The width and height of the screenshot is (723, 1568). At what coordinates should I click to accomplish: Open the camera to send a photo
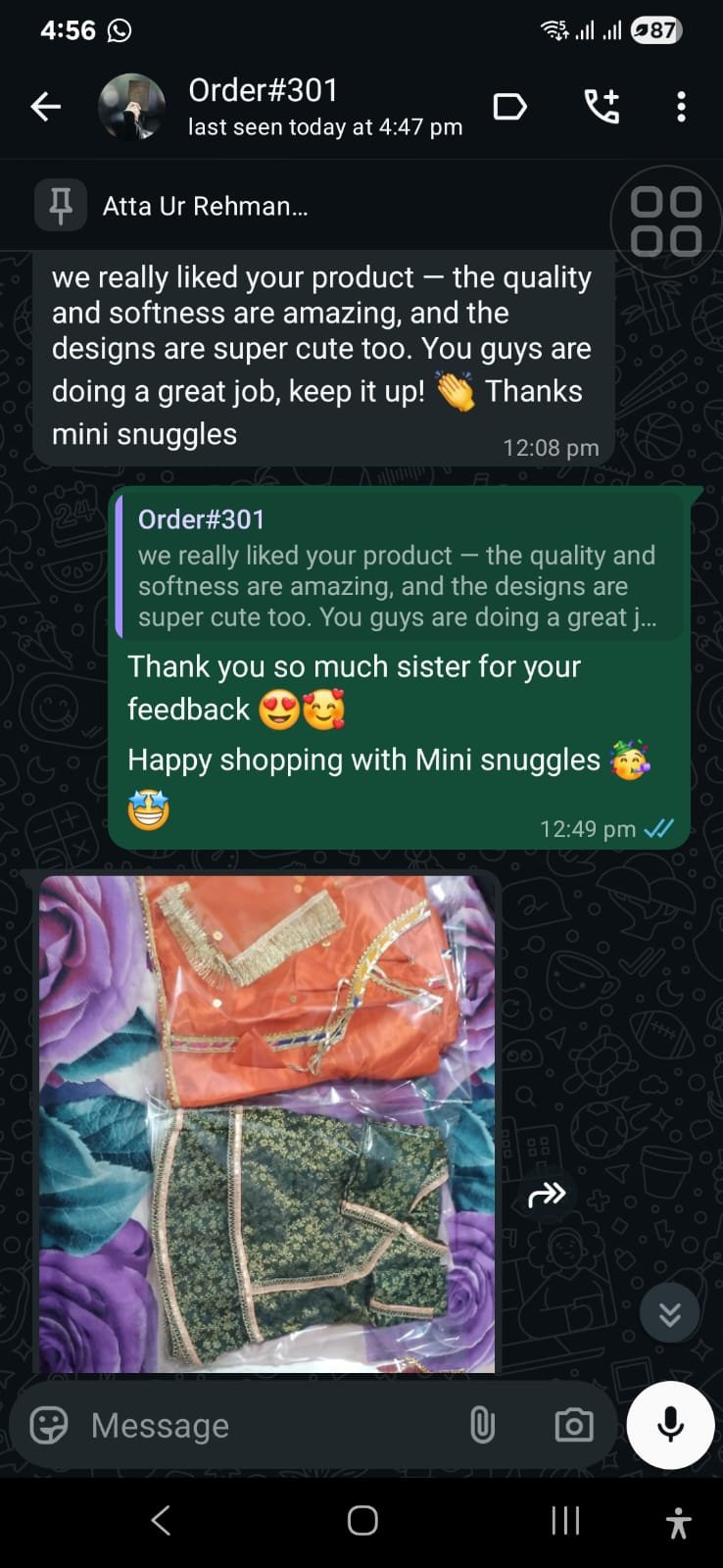point(573,1425)
